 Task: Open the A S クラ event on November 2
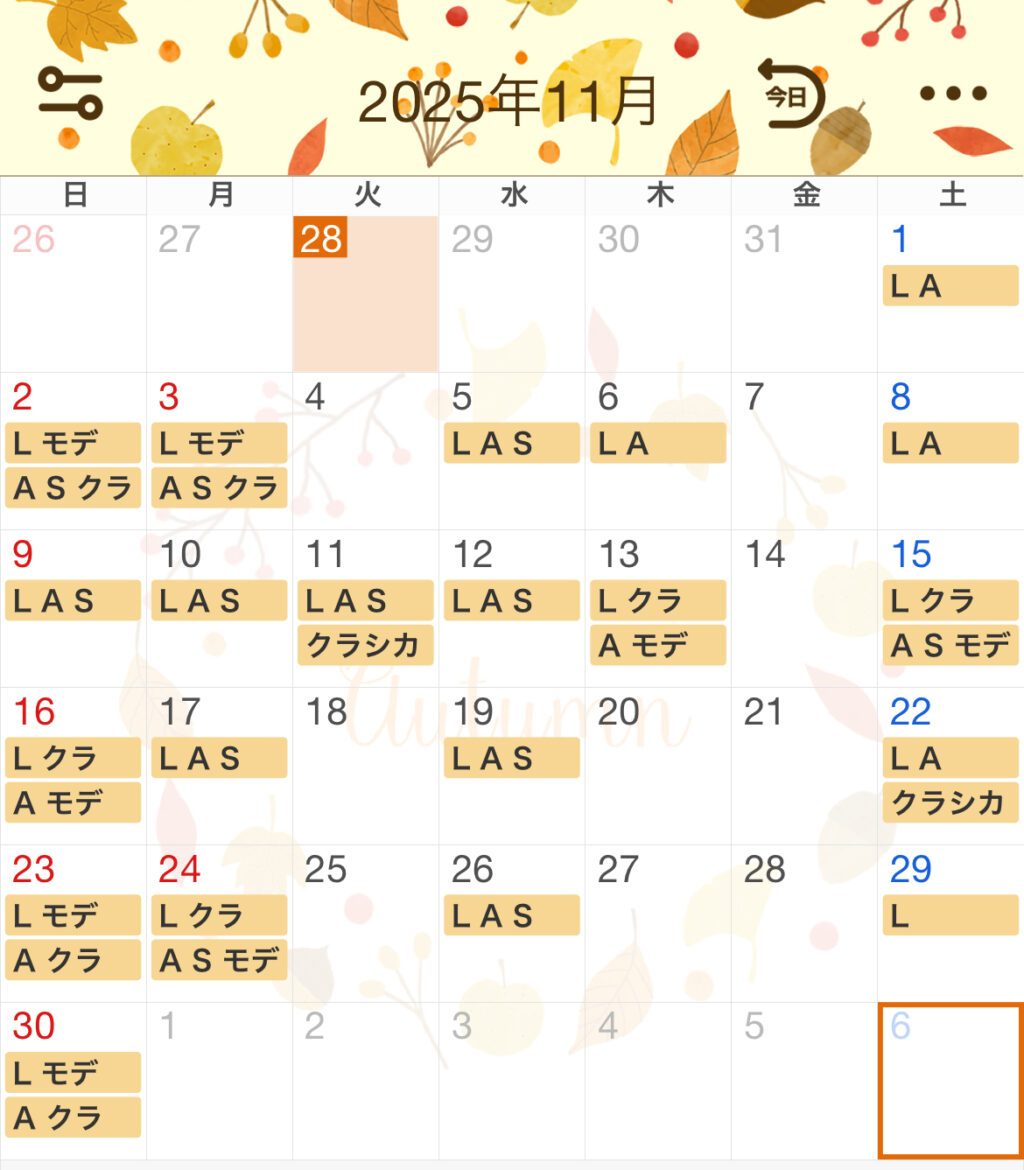73,488
